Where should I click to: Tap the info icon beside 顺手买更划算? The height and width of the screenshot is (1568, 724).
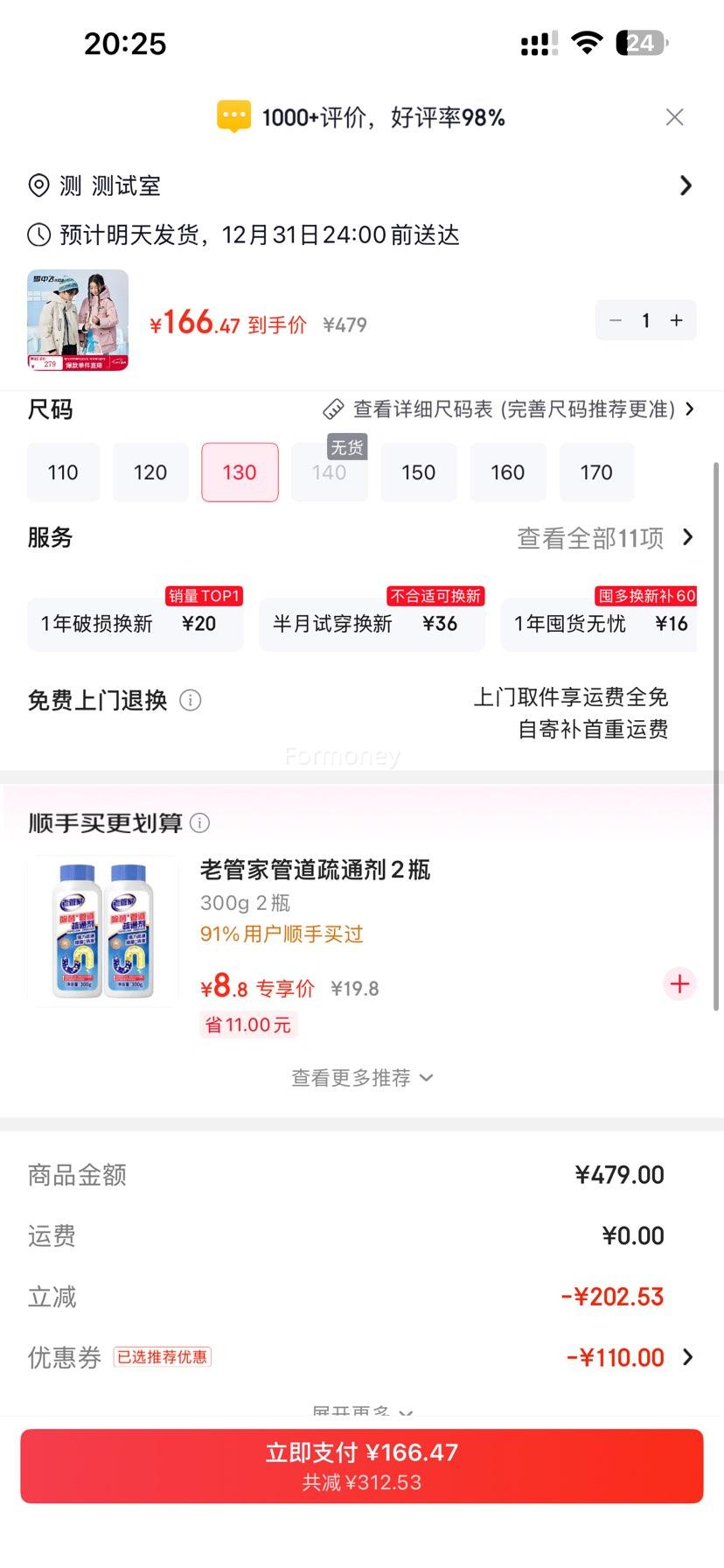(x=200, y=822)
